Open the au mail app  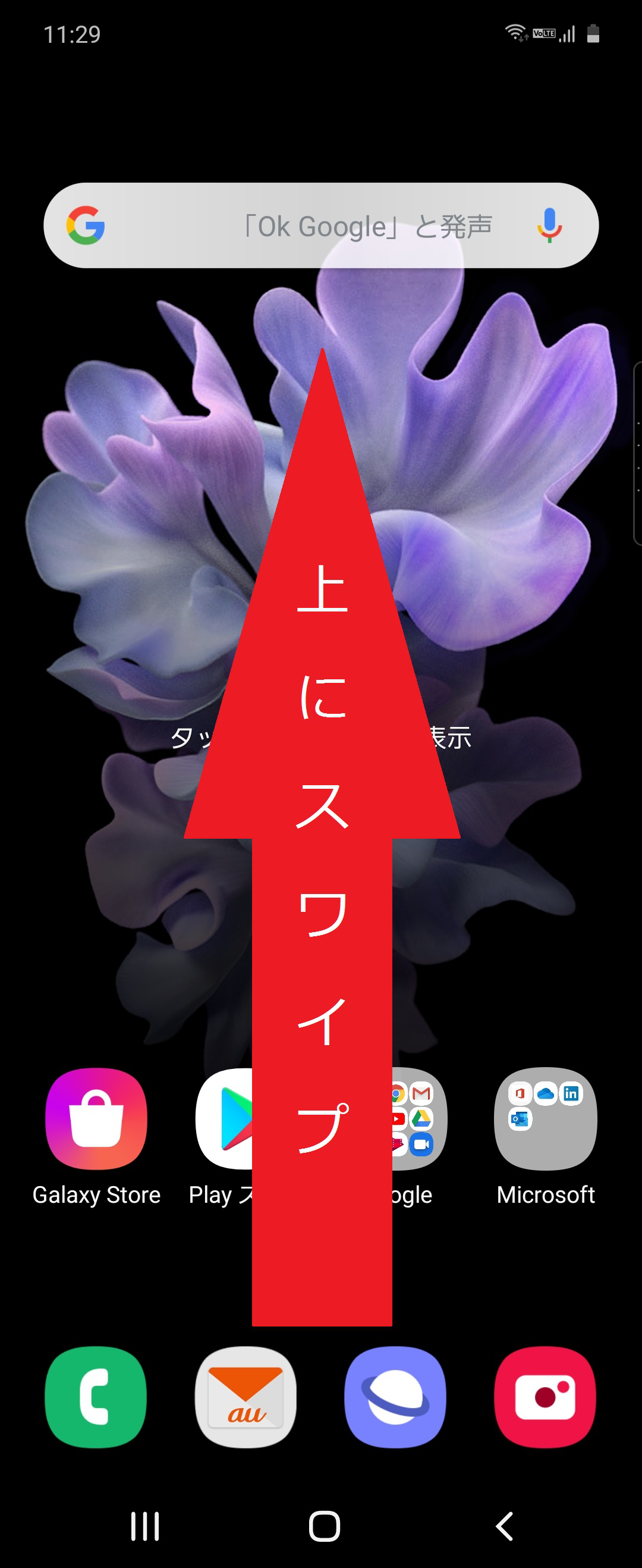(246, 1397)
